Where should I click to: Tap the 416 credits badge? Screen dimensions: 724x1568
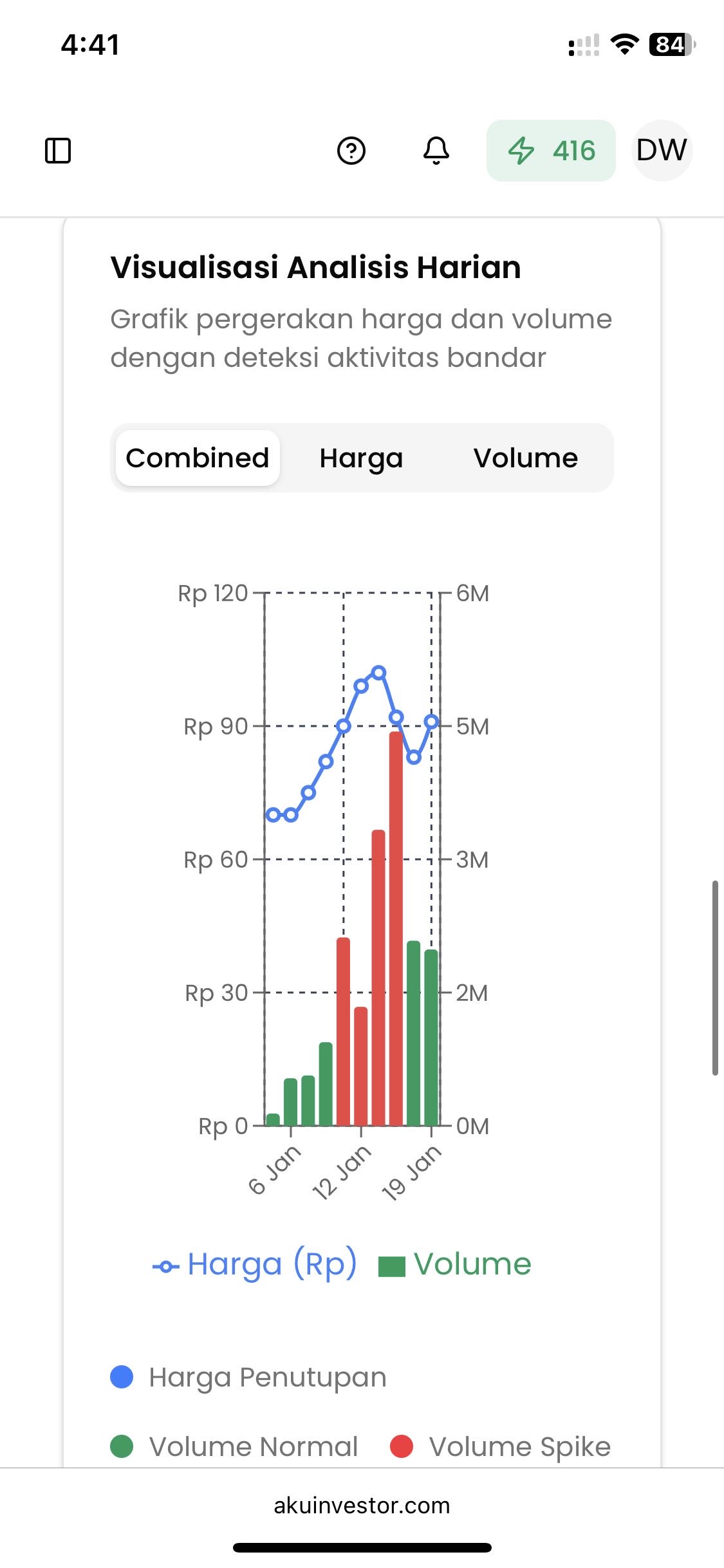point(551,151)
